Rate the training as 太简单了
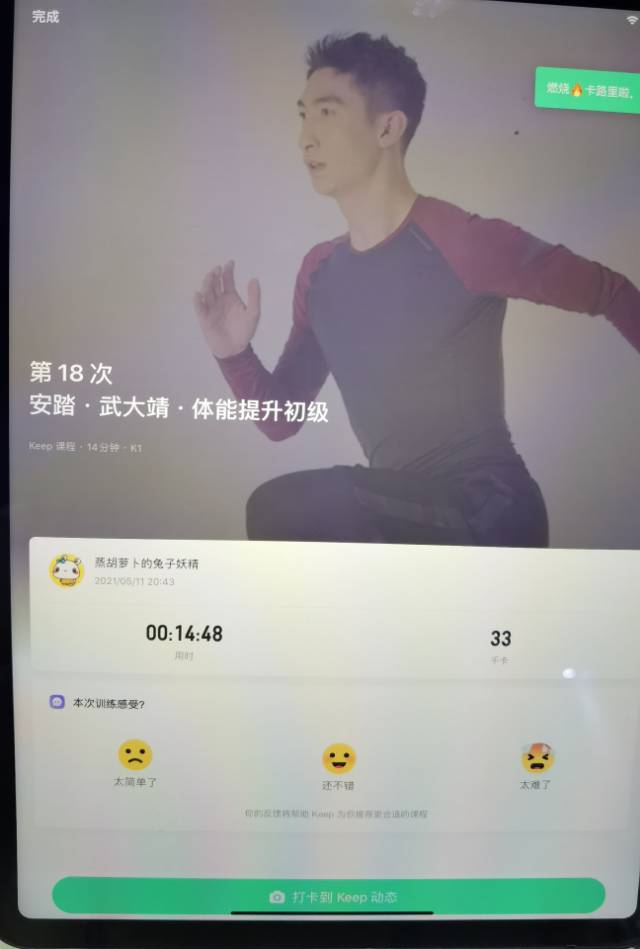The image size is (640, 949). (x=135, y=755)
